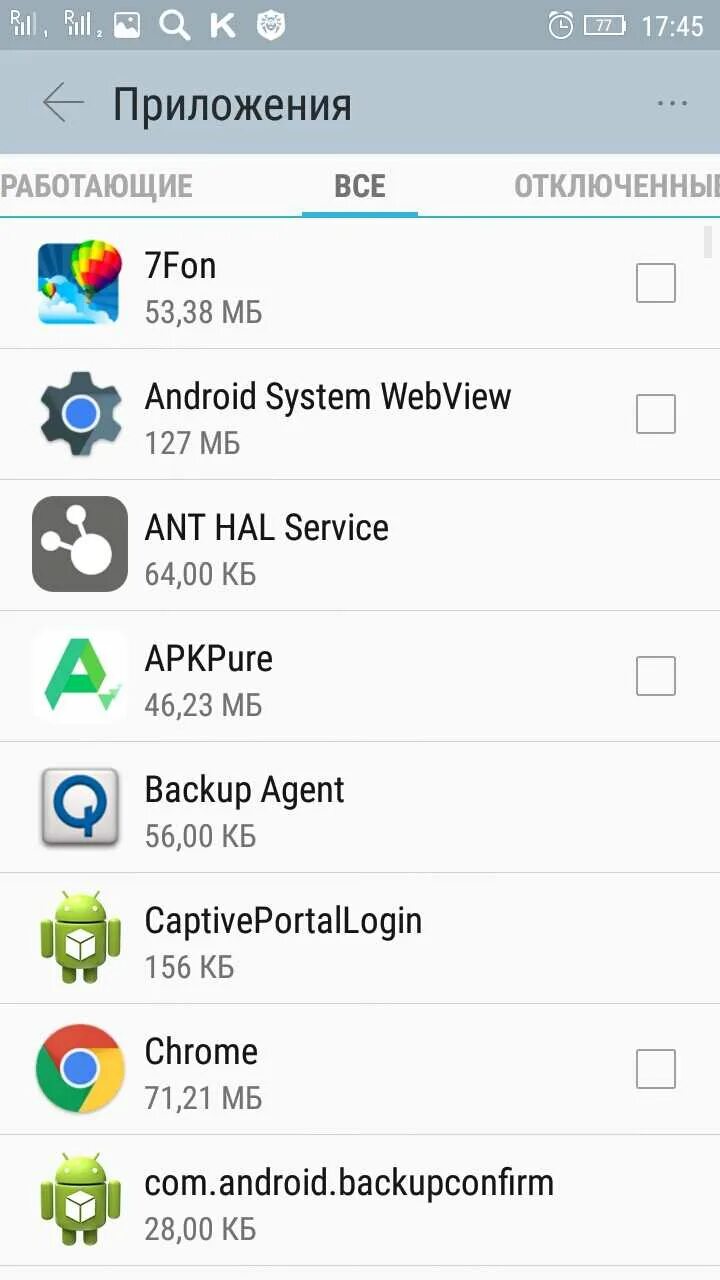The height and width of the screenshot is (1280, 720).
Task: Open Android System WebView app info
Action: [360, 415]
